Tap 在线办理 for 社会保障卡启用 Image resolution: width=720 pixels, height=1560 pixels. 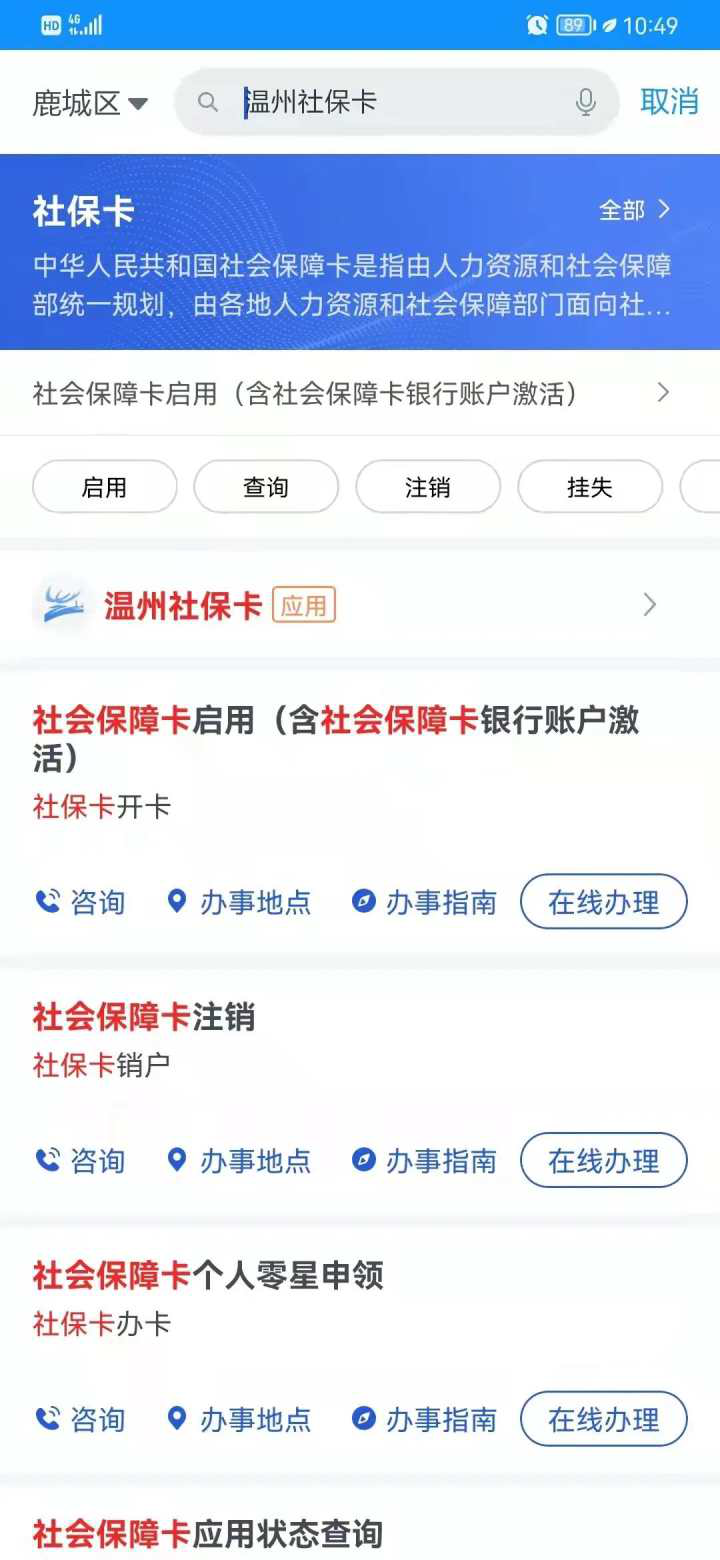pyautogui.click(x=603, y=903)
